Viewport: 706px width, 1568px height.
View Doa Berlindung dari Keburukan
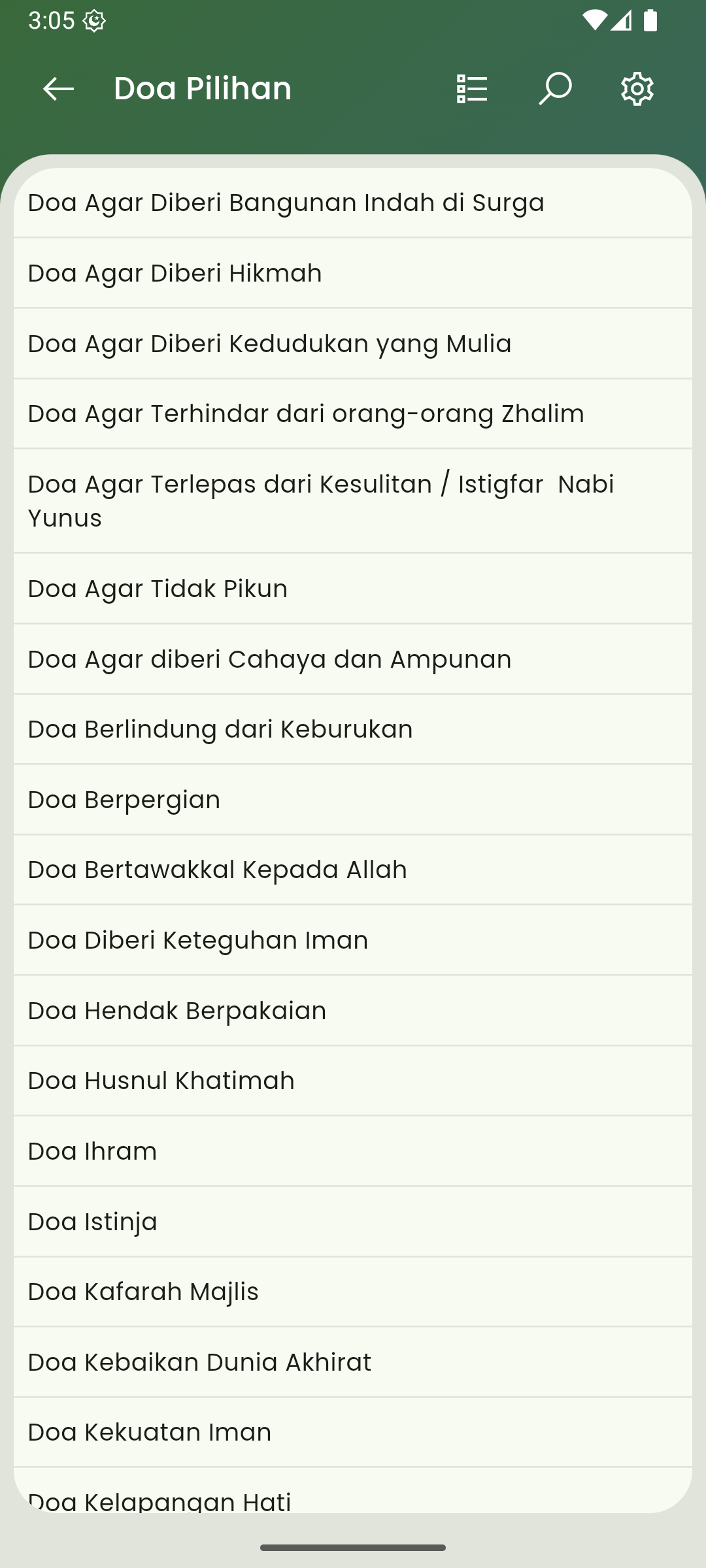click(353, 729)
